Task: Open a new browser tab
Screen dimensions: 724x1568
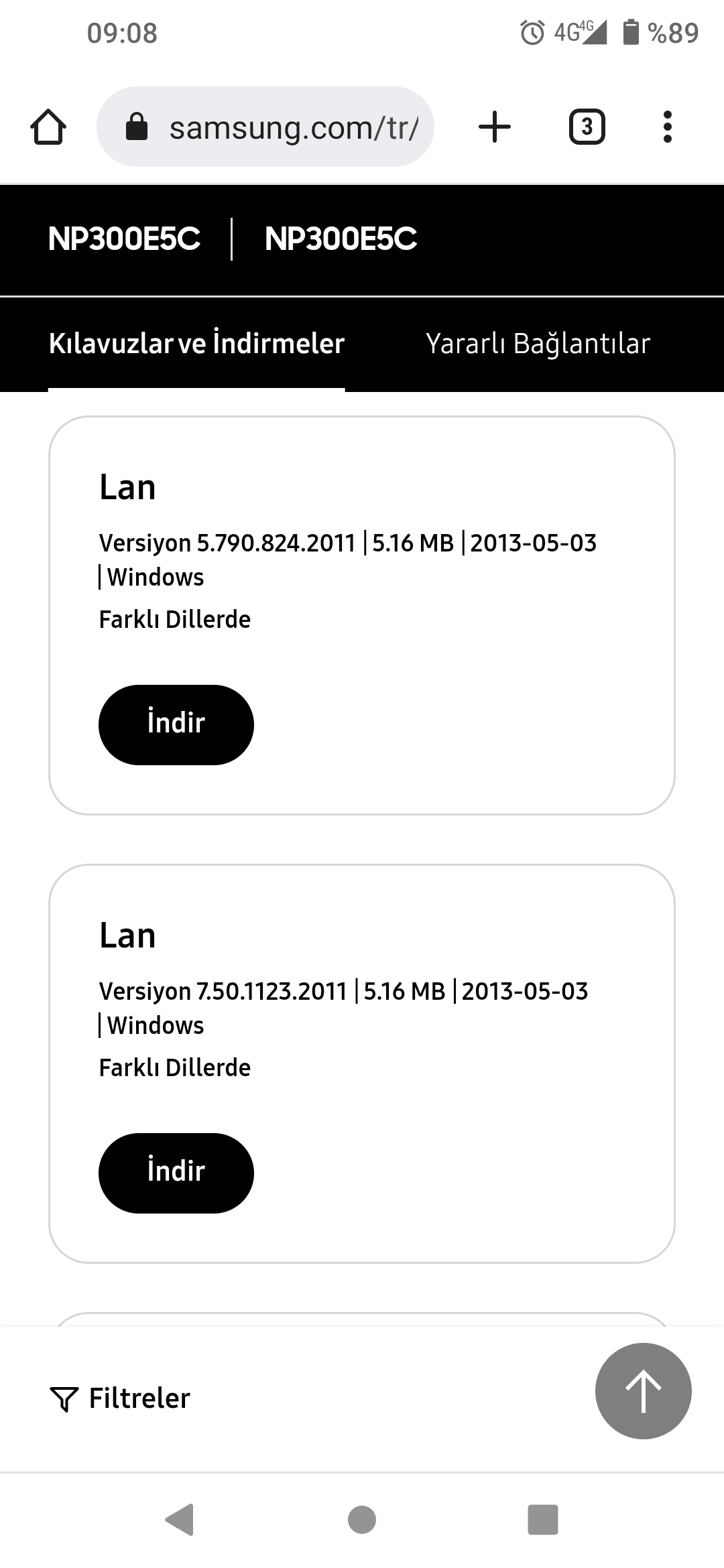Action: point(495,127)
